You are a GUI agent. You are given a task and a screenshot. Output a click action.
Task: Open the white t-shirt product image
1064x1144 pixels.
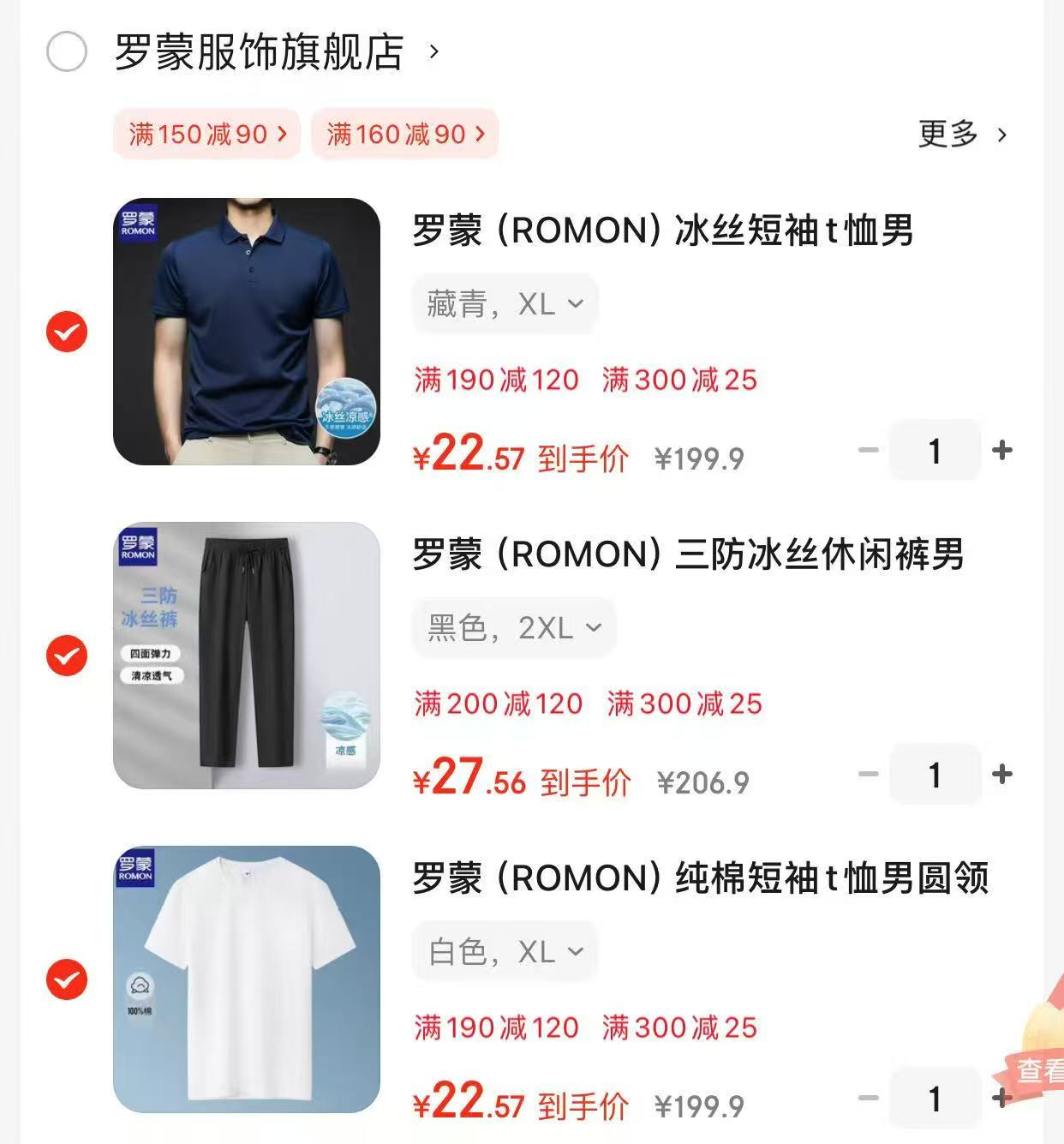247,981
